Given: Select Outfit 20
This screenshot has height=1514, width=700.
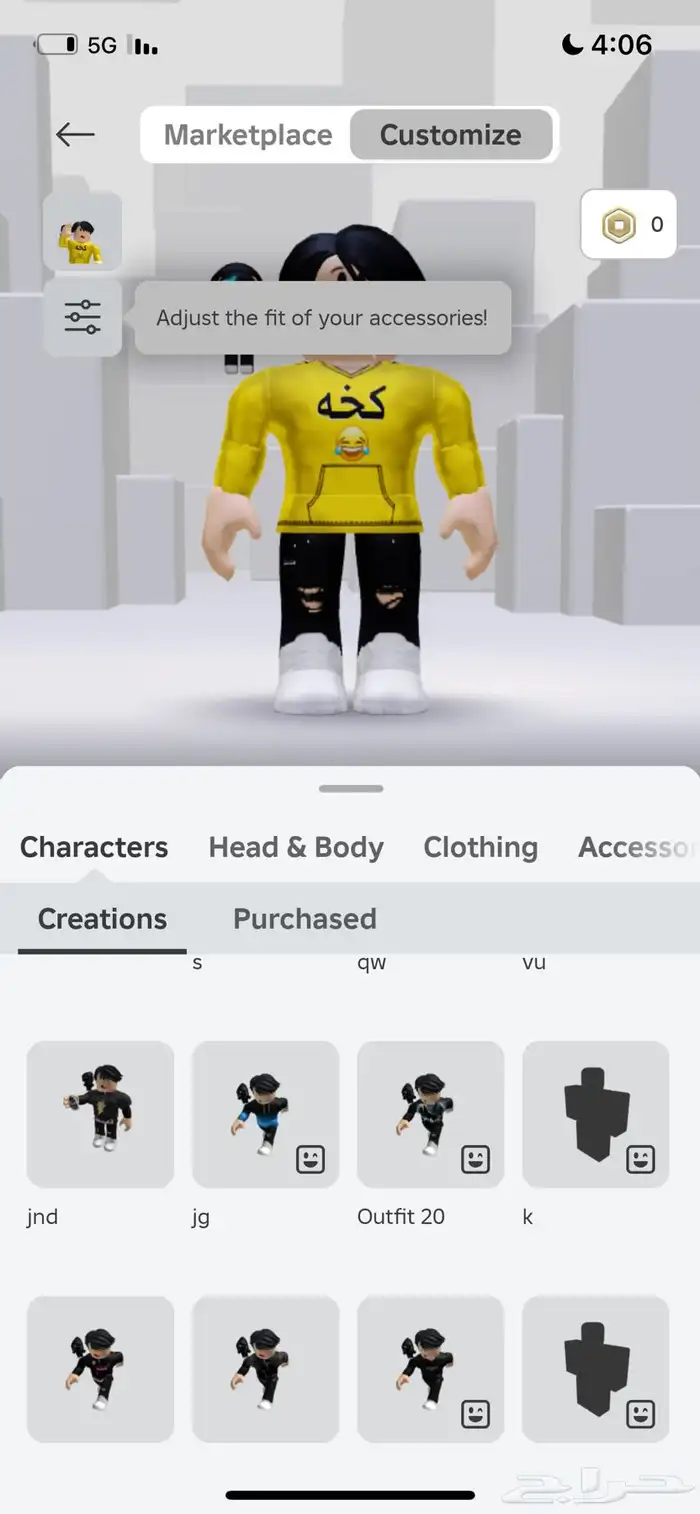Looking at the screenshot, I should click(x=430, y=1114).
